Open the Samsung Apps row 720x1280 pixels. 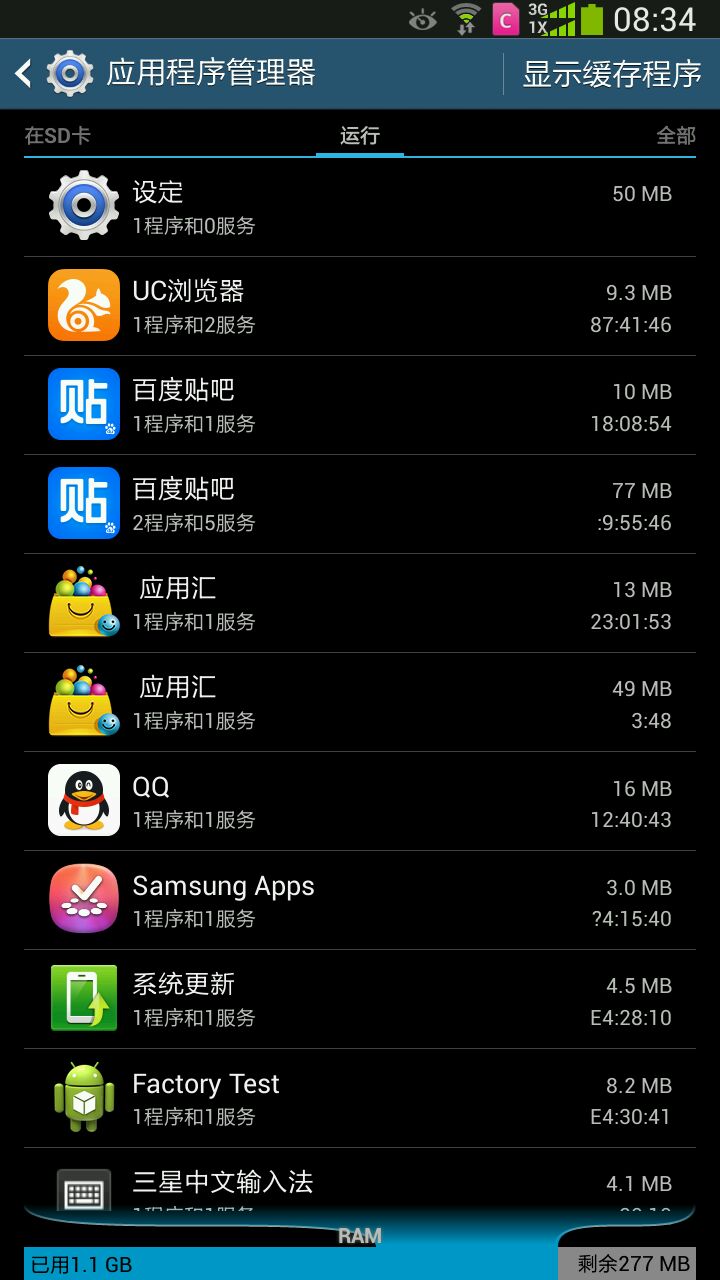[x=360, y=900]
